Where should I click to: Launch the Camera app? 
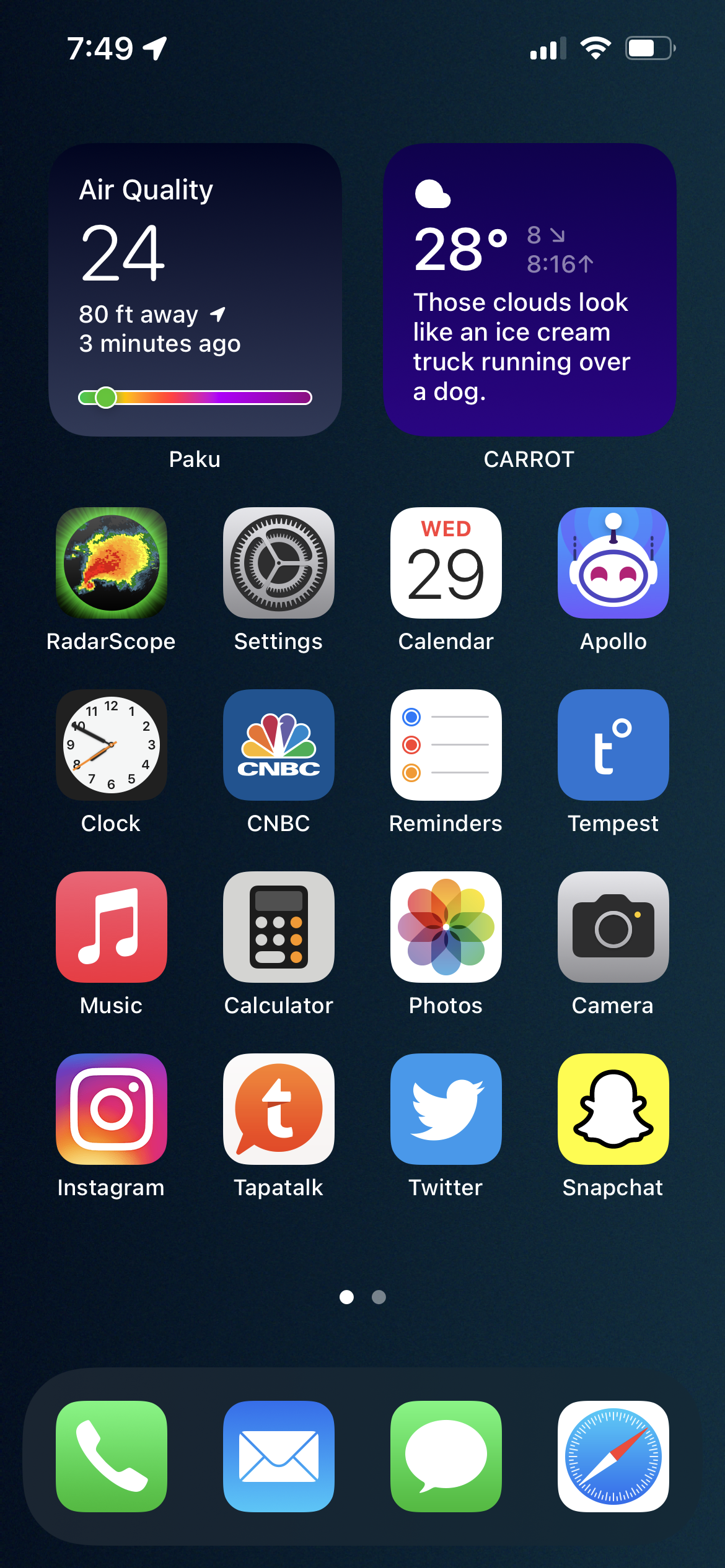pos(613,927)
